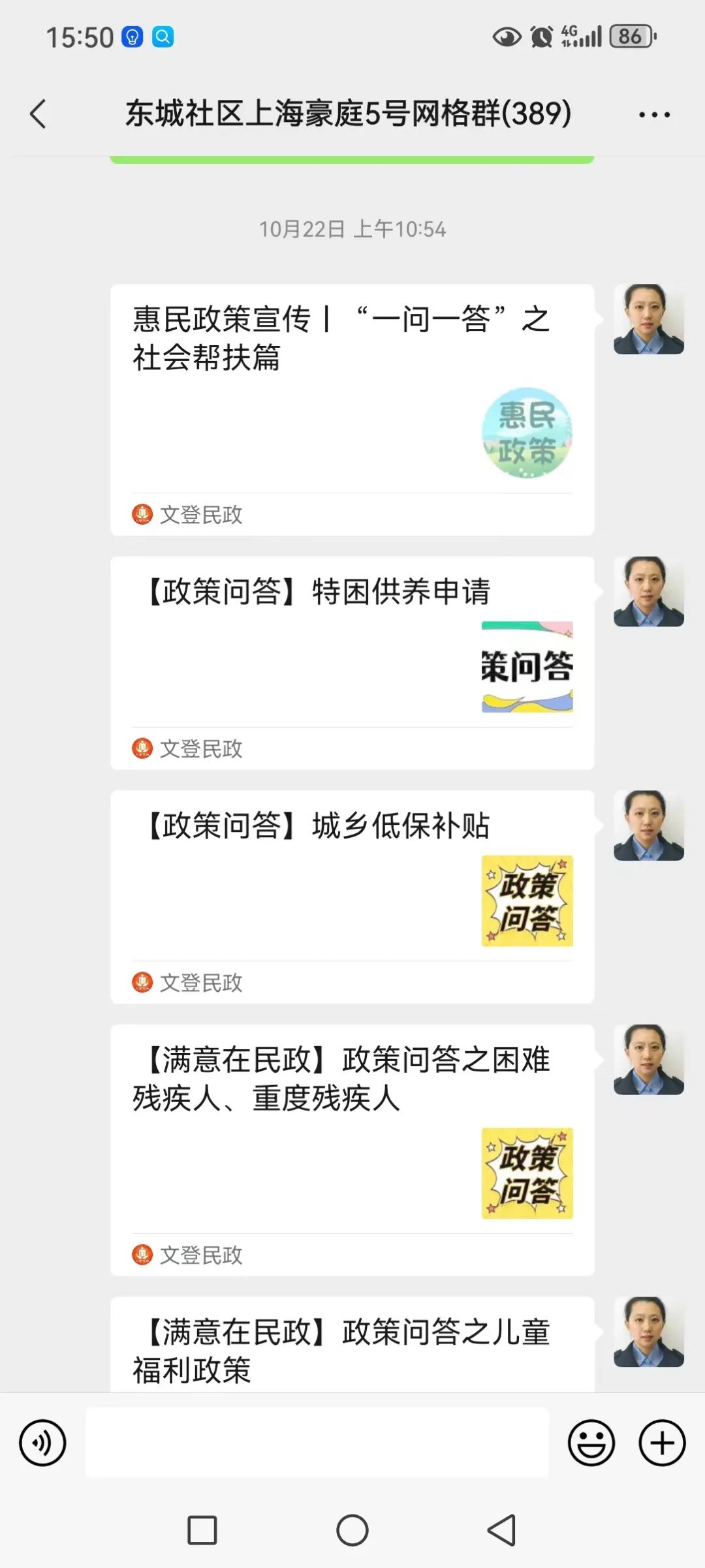Viewport: 705px width, 1568px height.
Task: View sender avatar beside 特困供养申请 message
Action: (648, 592)
